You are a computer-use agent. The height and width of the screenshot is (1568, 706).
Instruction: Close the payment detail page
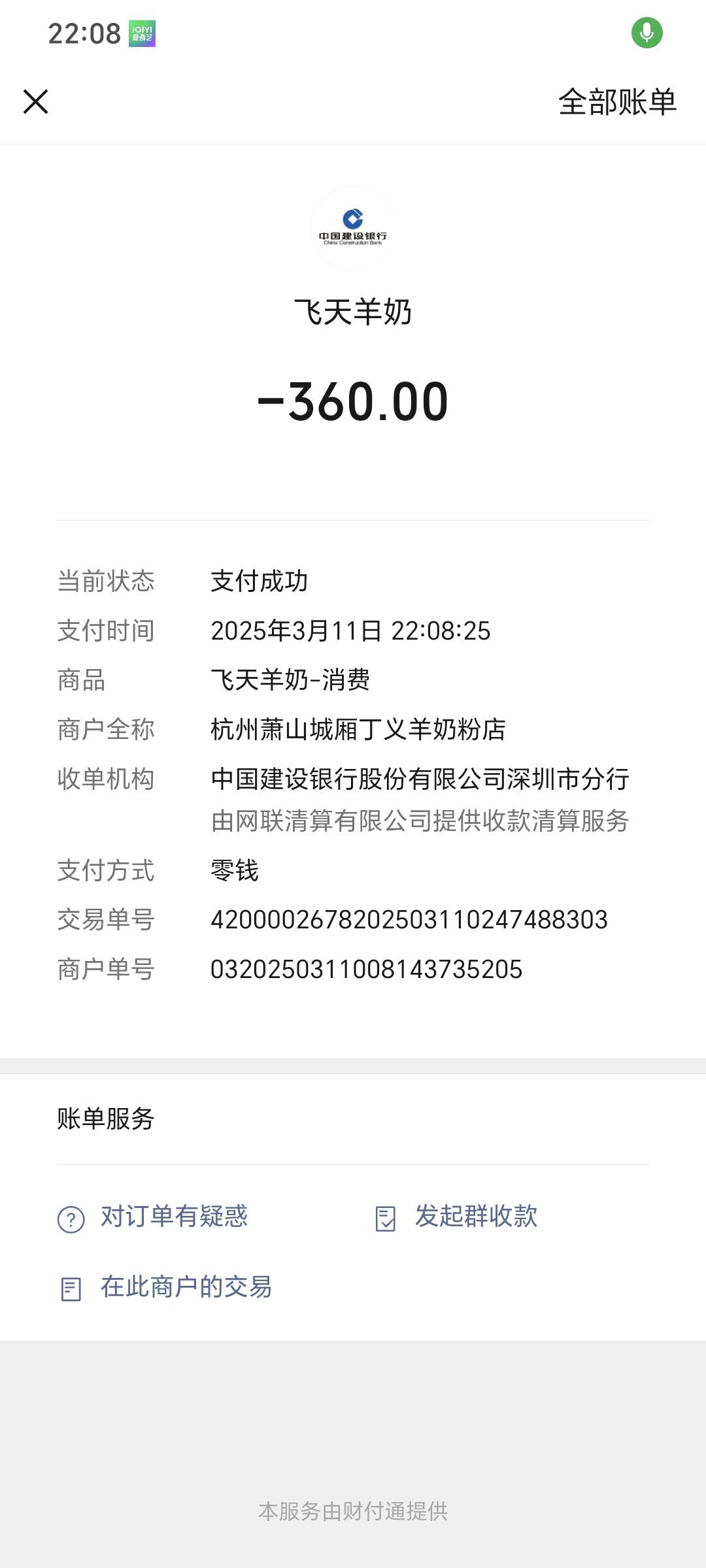coord(36,102)
